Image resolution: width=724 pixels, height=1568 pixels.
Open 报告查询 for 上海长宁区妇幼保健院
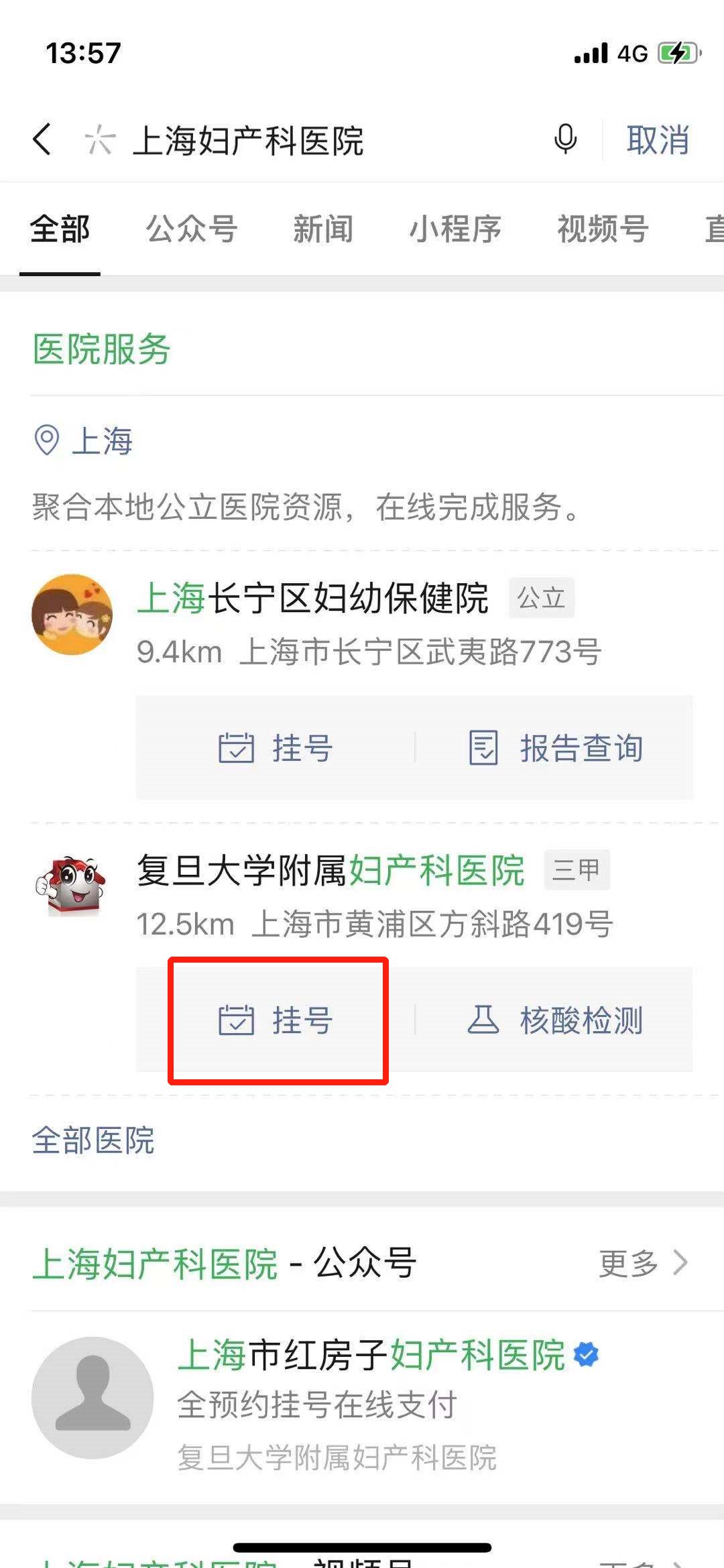tap(555, 747)
